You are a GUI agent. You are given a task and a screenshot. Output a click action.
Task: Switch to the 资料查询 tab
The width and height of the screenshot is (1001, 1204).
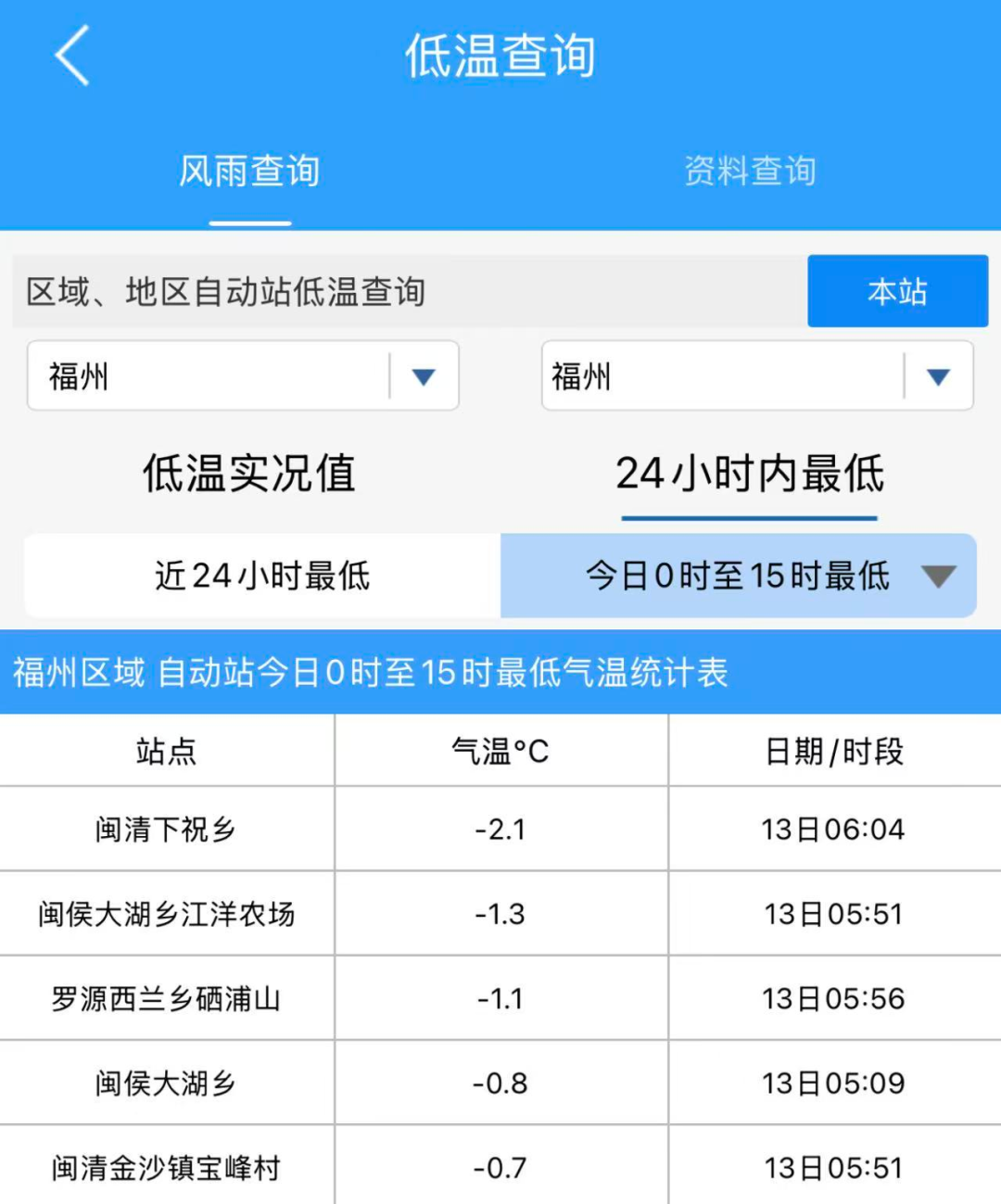(750, 171)
